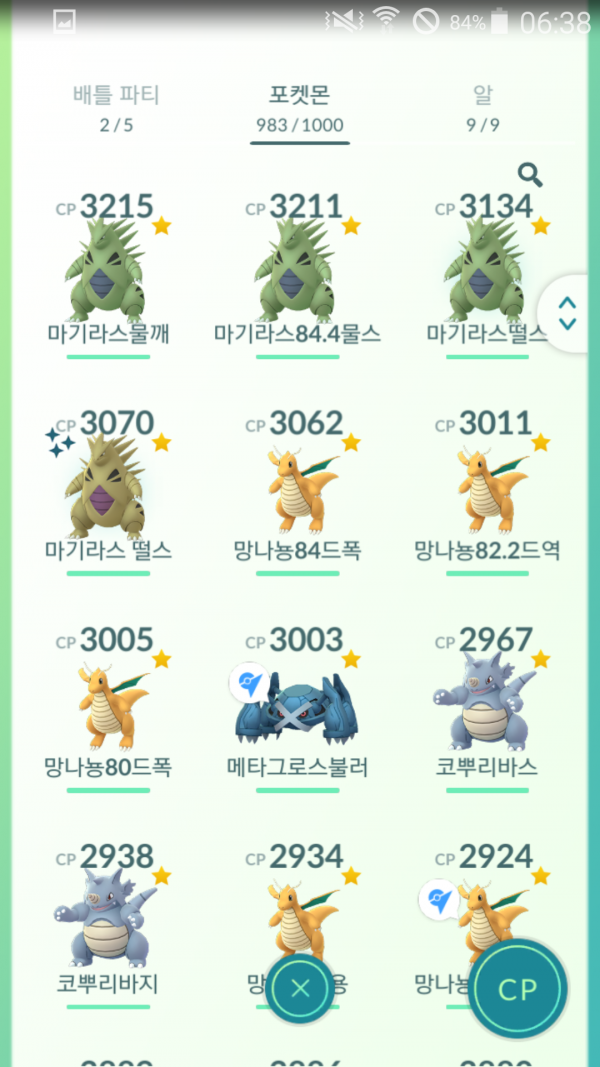Close the Pokémon list with X button

pos(300,989)
